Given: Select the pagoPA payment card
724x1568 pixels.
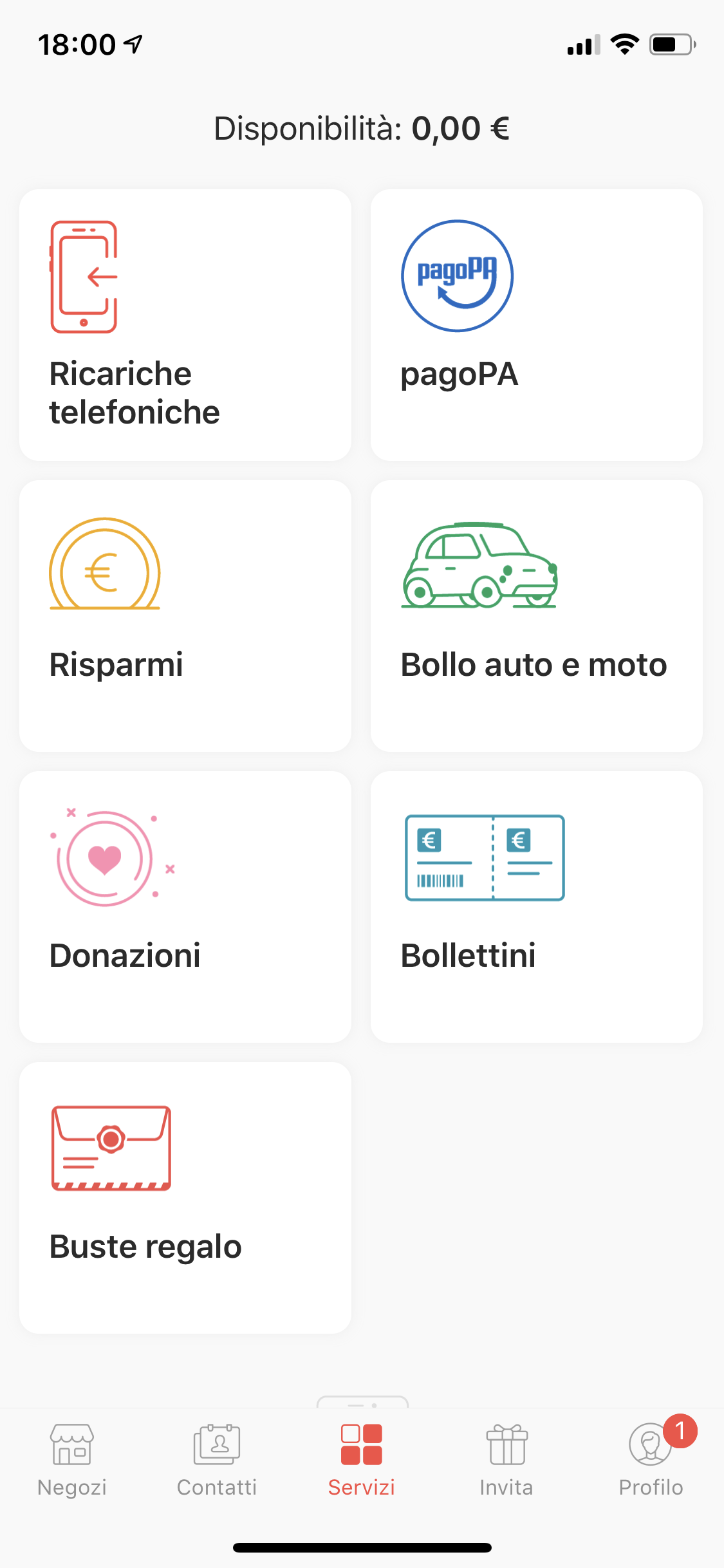Looking at the screenshot, I should click(536, 325).
